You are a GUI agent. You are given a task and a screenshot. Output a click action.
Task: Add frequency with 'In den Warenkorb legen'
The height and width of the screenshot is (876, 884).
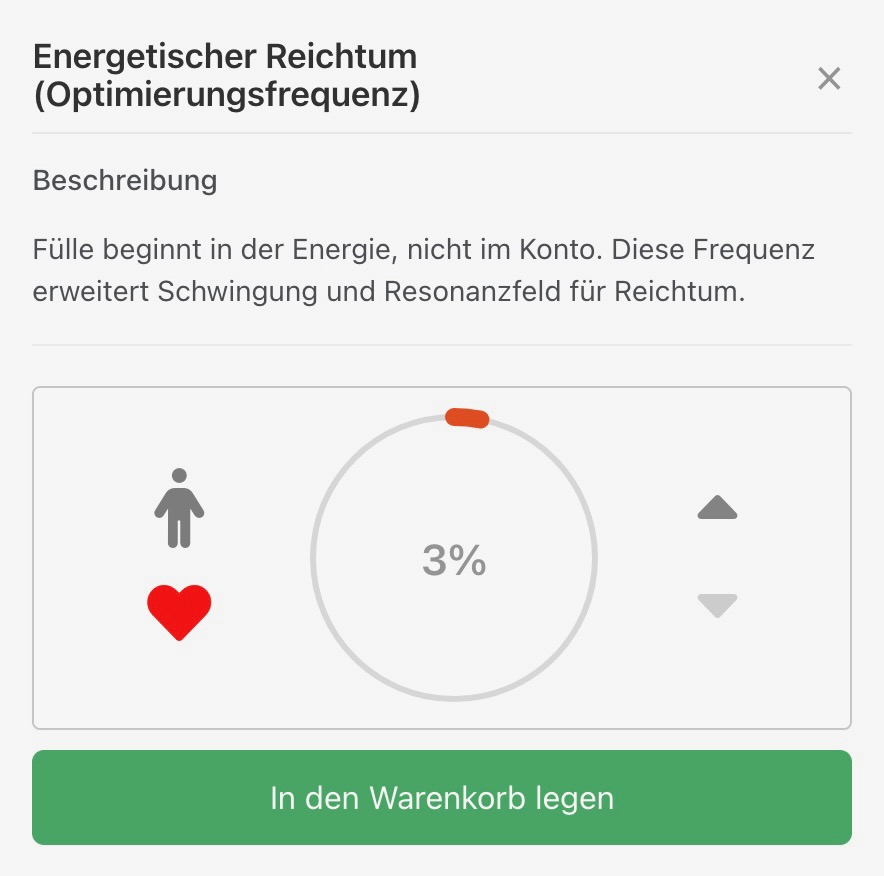442,798
